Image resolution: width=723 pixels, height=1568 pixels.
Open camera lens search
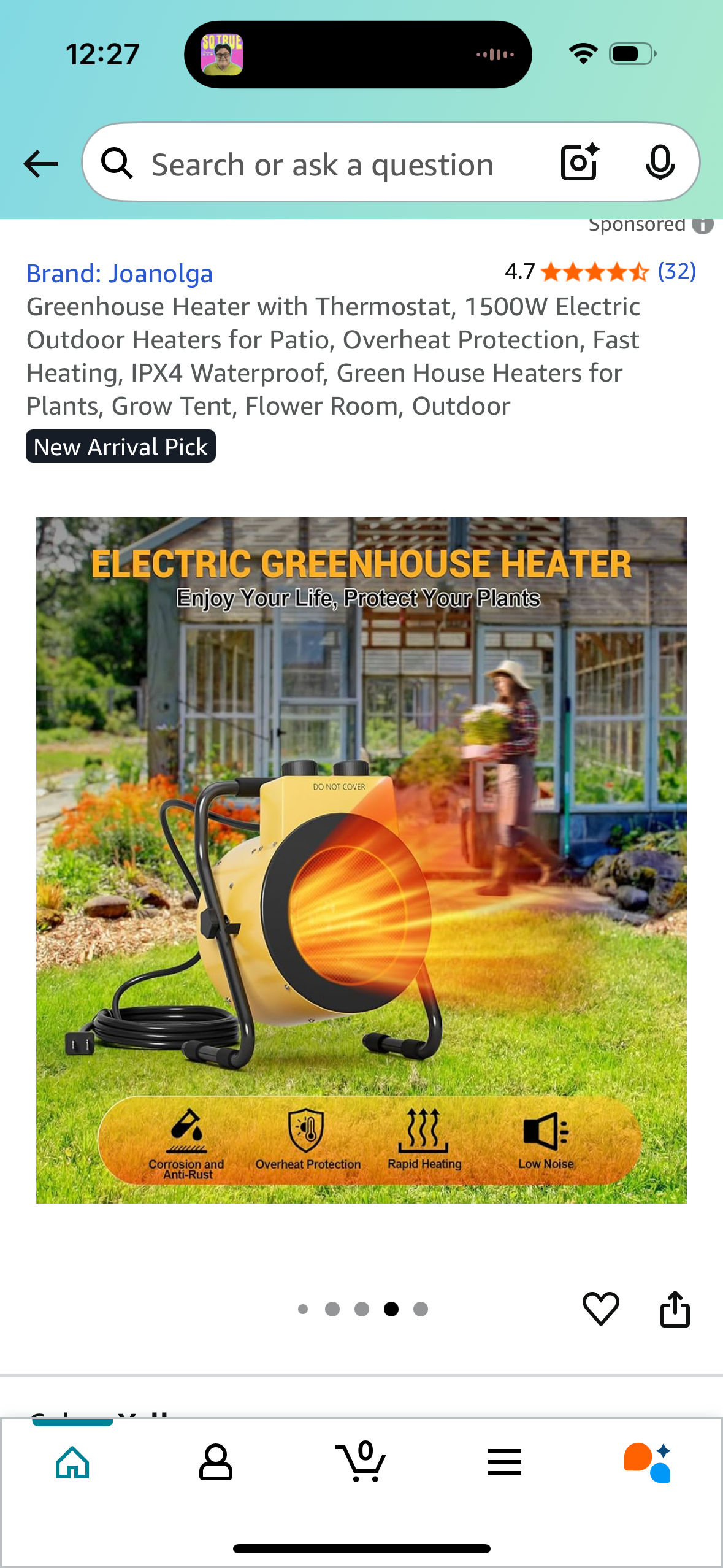[579, 163]
